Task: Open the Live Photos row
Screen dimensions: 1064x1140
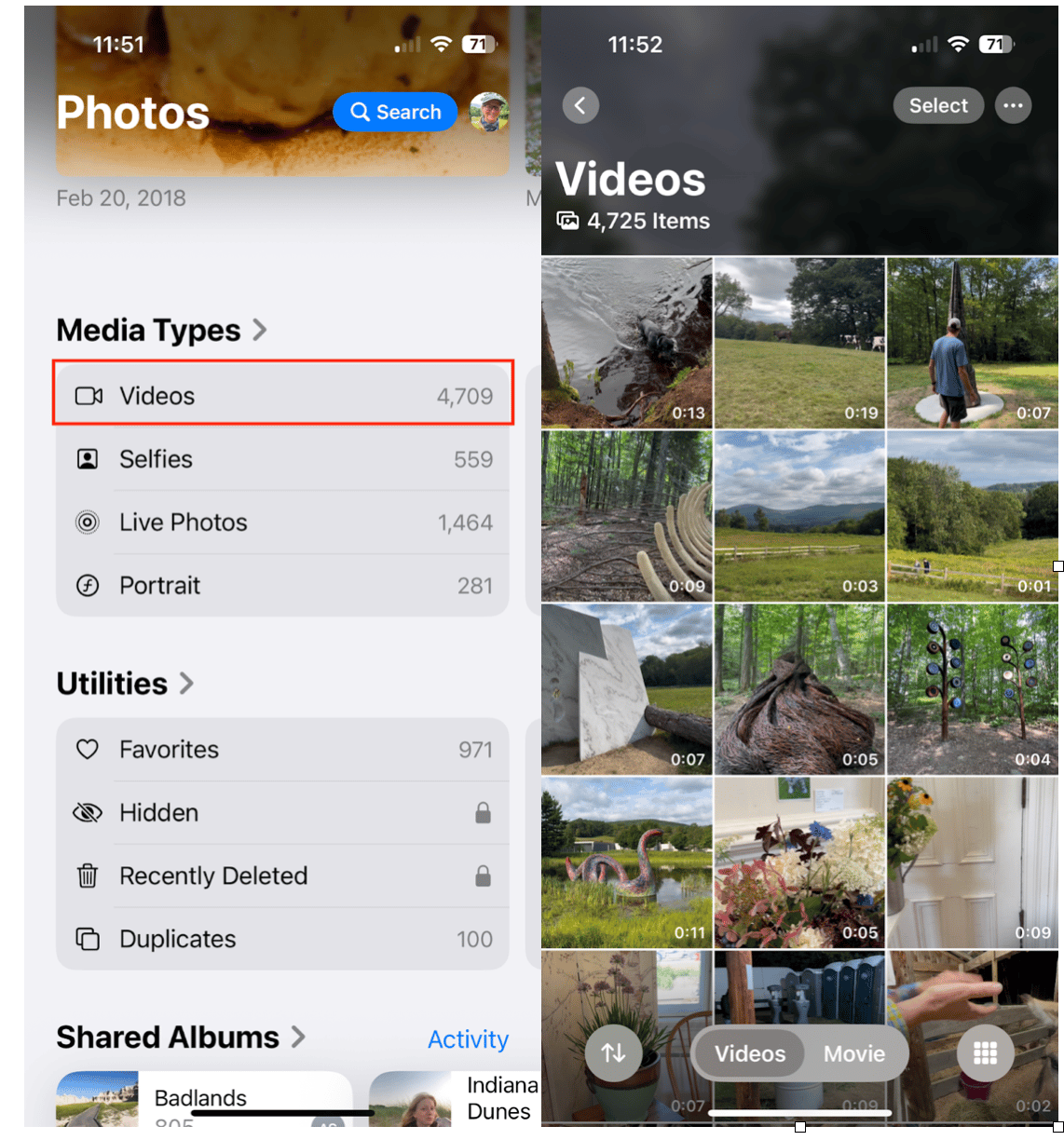Action: pyautogui.click(x=282, y=522)
